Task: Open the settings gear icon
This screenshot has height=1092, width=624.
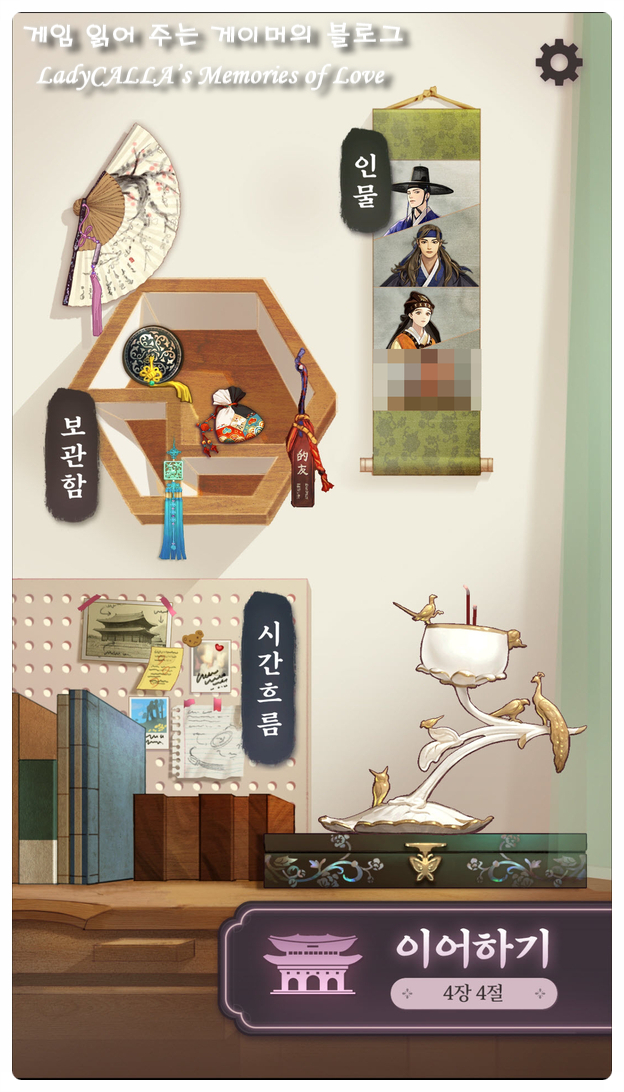Action: click(x=558, y=63)
